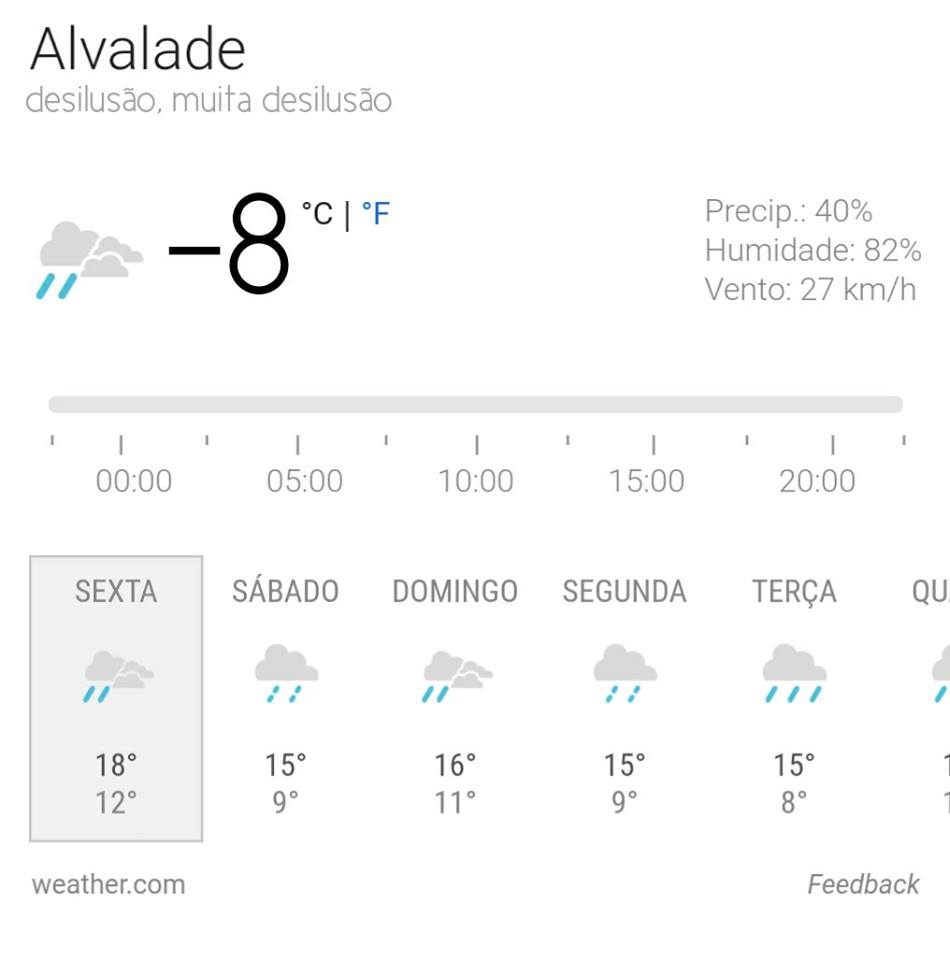View the forecast for Segunda
Image resolution: width=950 pixels, height=960 pixels.
click(x=624, y=698)
